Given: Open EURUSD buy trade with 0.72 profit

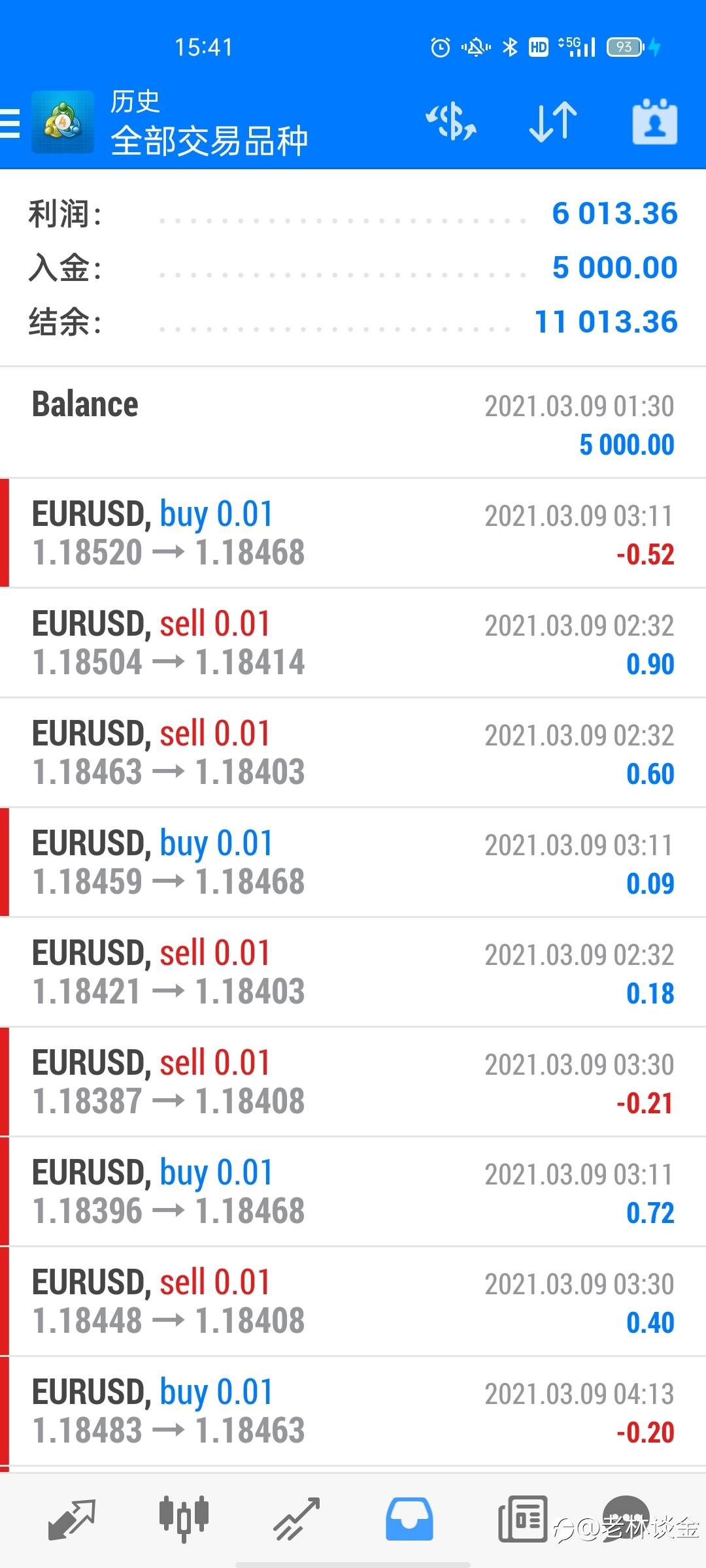Looking at the screenshot, I should click(353, 1192).
